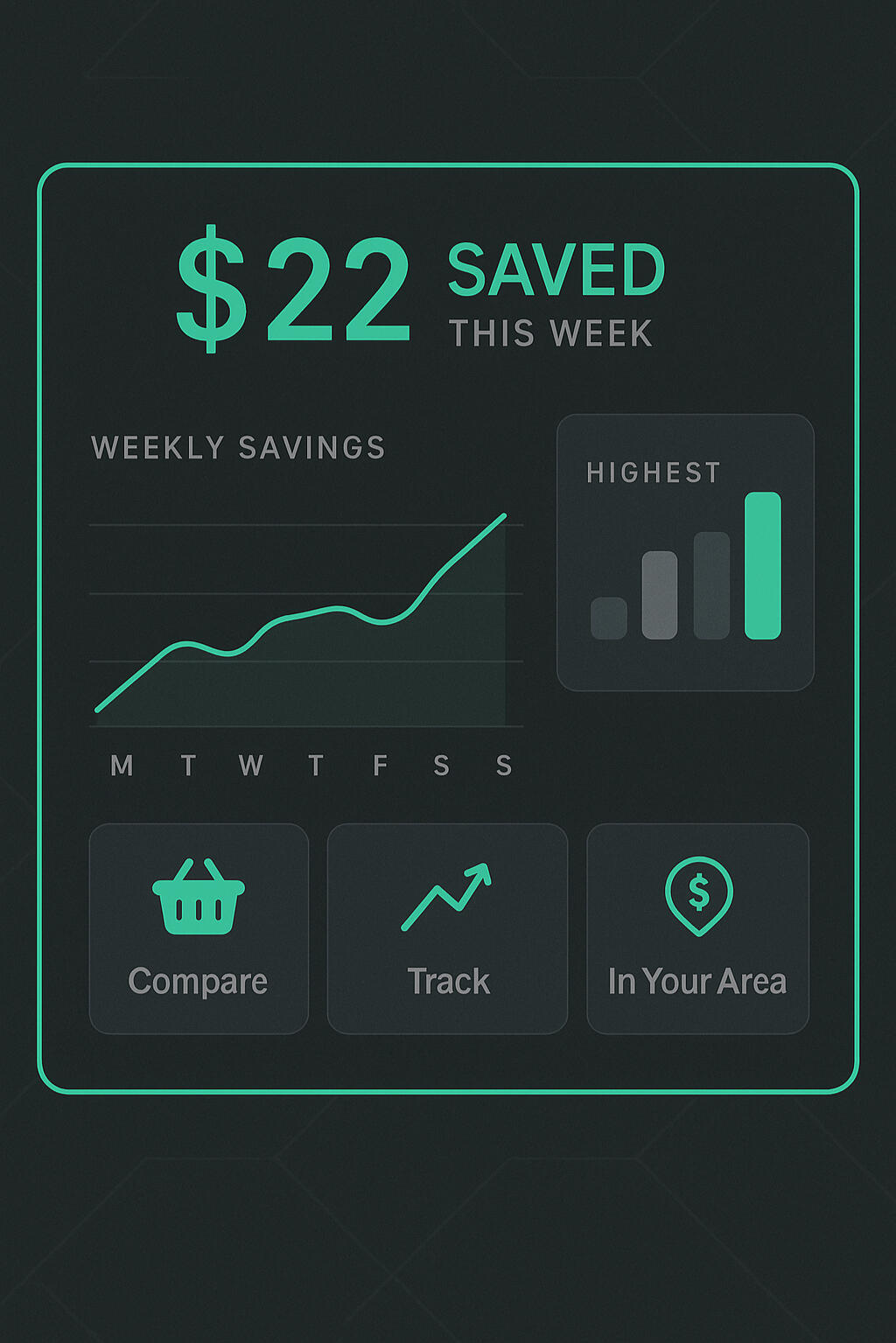Screen dimensions: 896x1343
Task: Click the Wednesday label under the chart
Action: pos(251,766)
